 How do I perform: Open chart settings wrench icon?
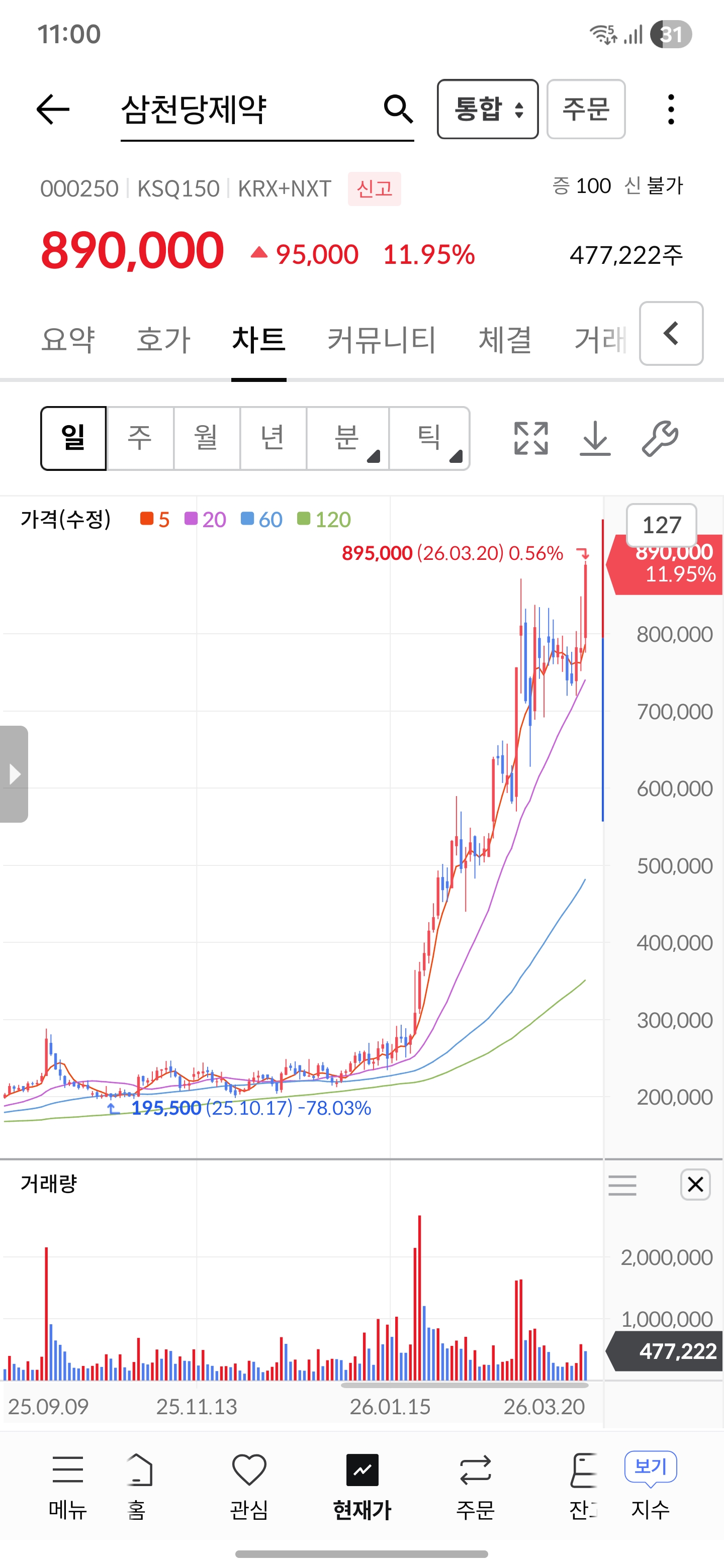point(660,438)
